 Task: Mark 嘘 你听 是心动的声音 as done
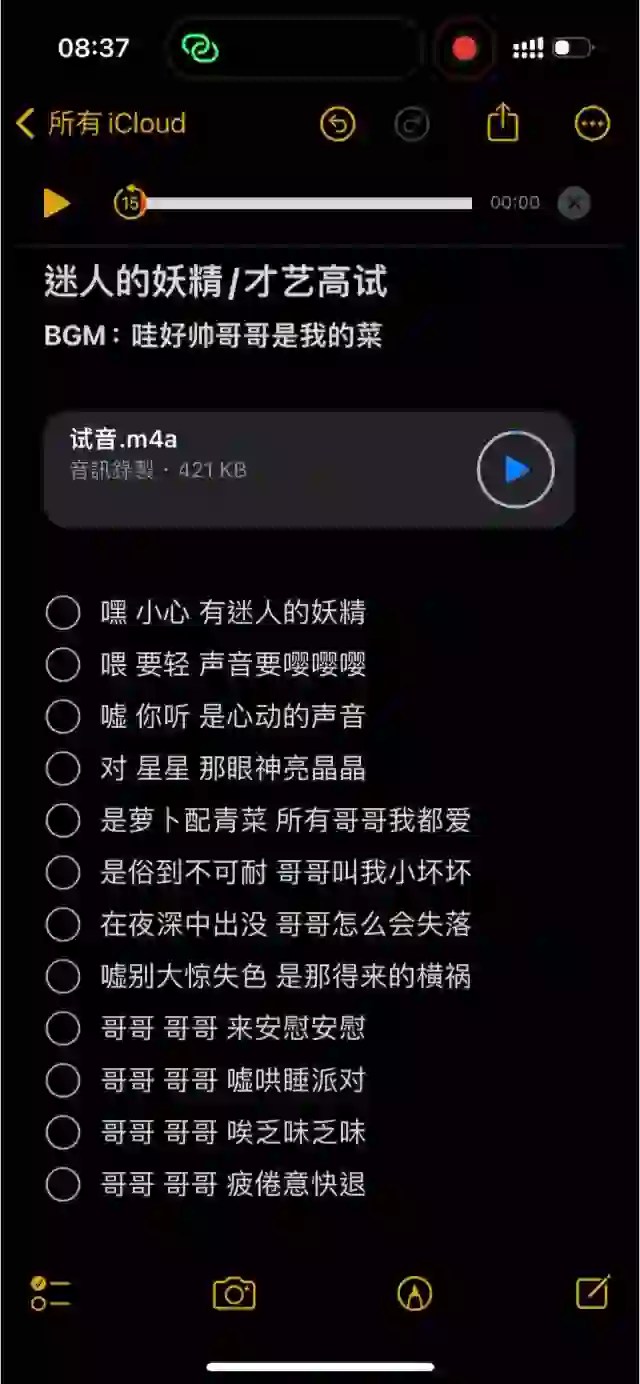click(63, 717)
